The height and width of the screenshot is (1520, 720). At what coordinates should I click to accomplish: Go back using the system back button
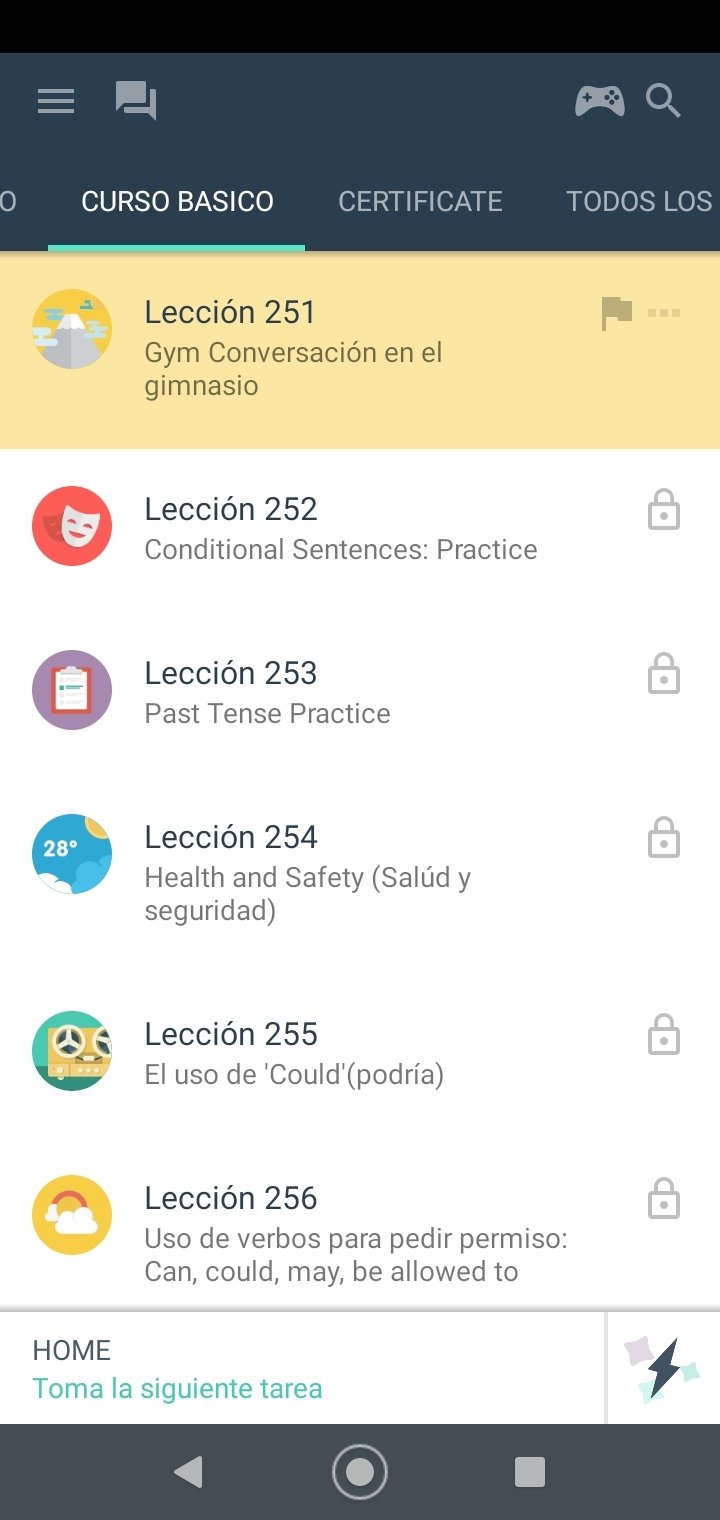tap(188, 1472)
